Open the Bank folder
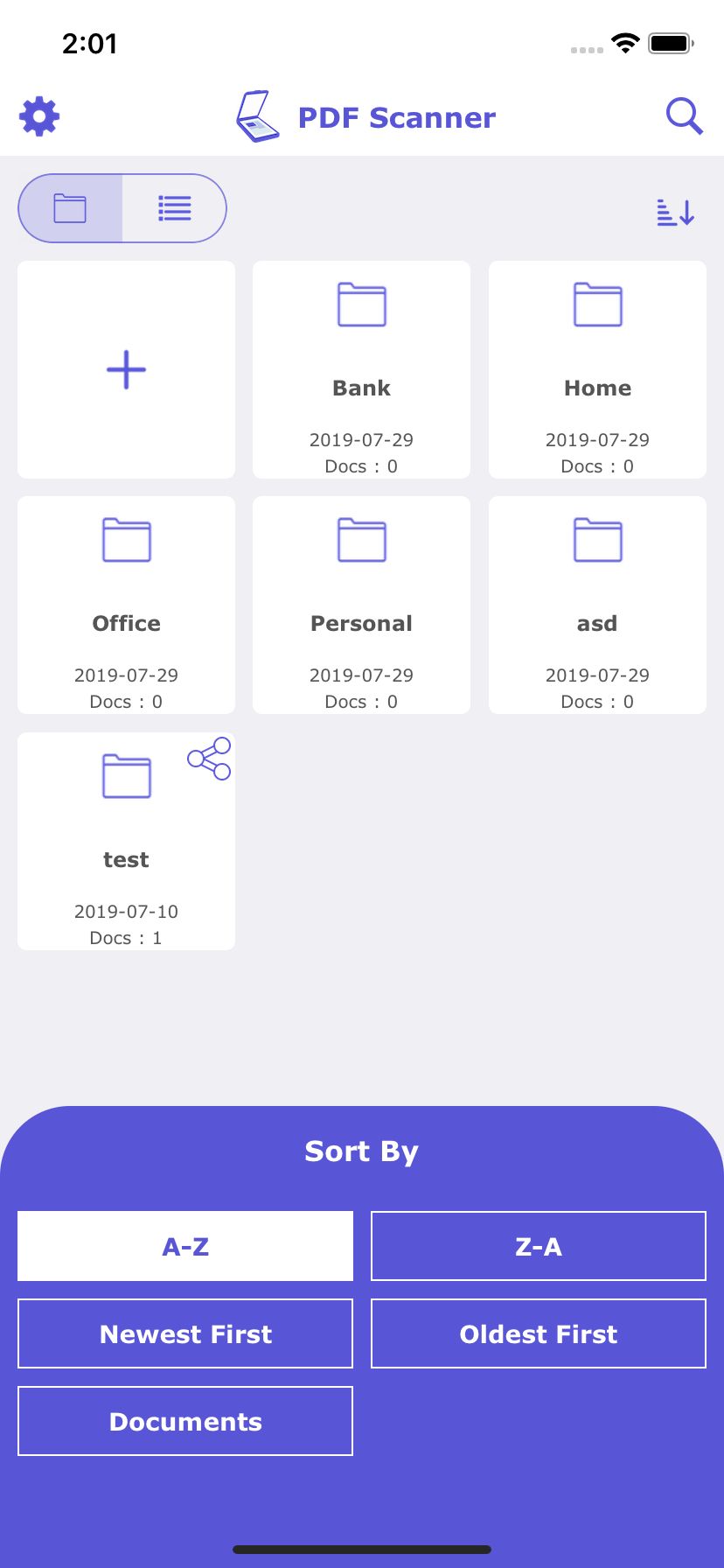The height and width of the screenshot is (1568, 724). point(361,369)
